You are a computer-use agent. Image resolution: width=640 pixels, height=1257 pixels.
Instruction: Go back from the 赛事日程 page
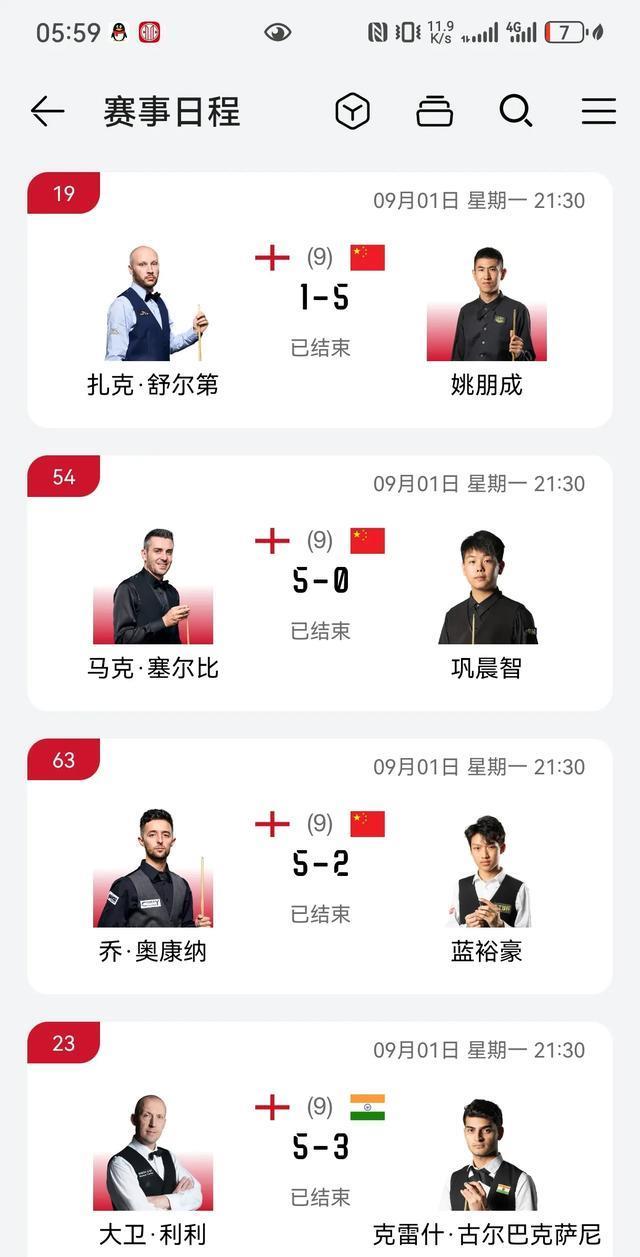pyautogui.click(x=47, y=111)
